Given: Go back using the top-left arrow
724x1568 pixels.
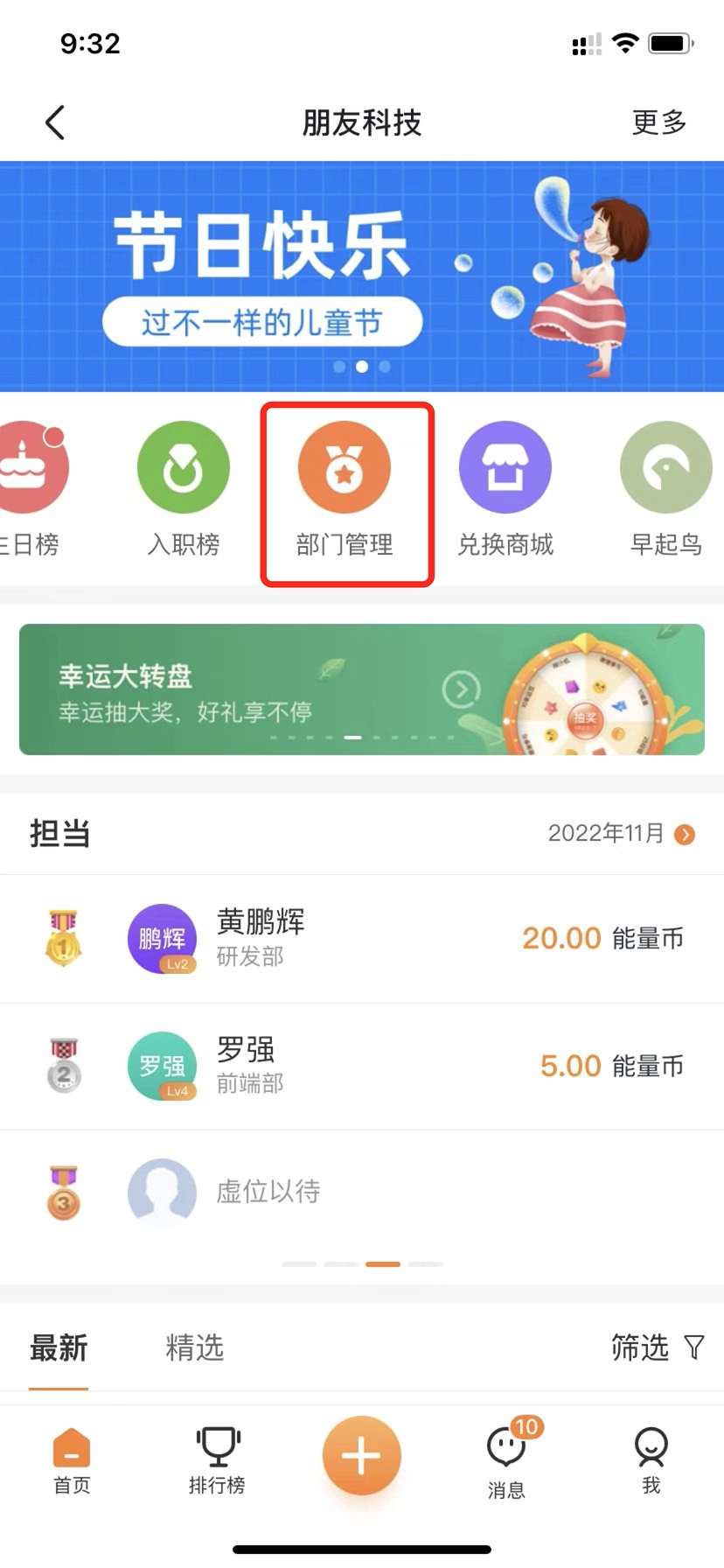Looking at the screenshot, I should pos(55,122).
